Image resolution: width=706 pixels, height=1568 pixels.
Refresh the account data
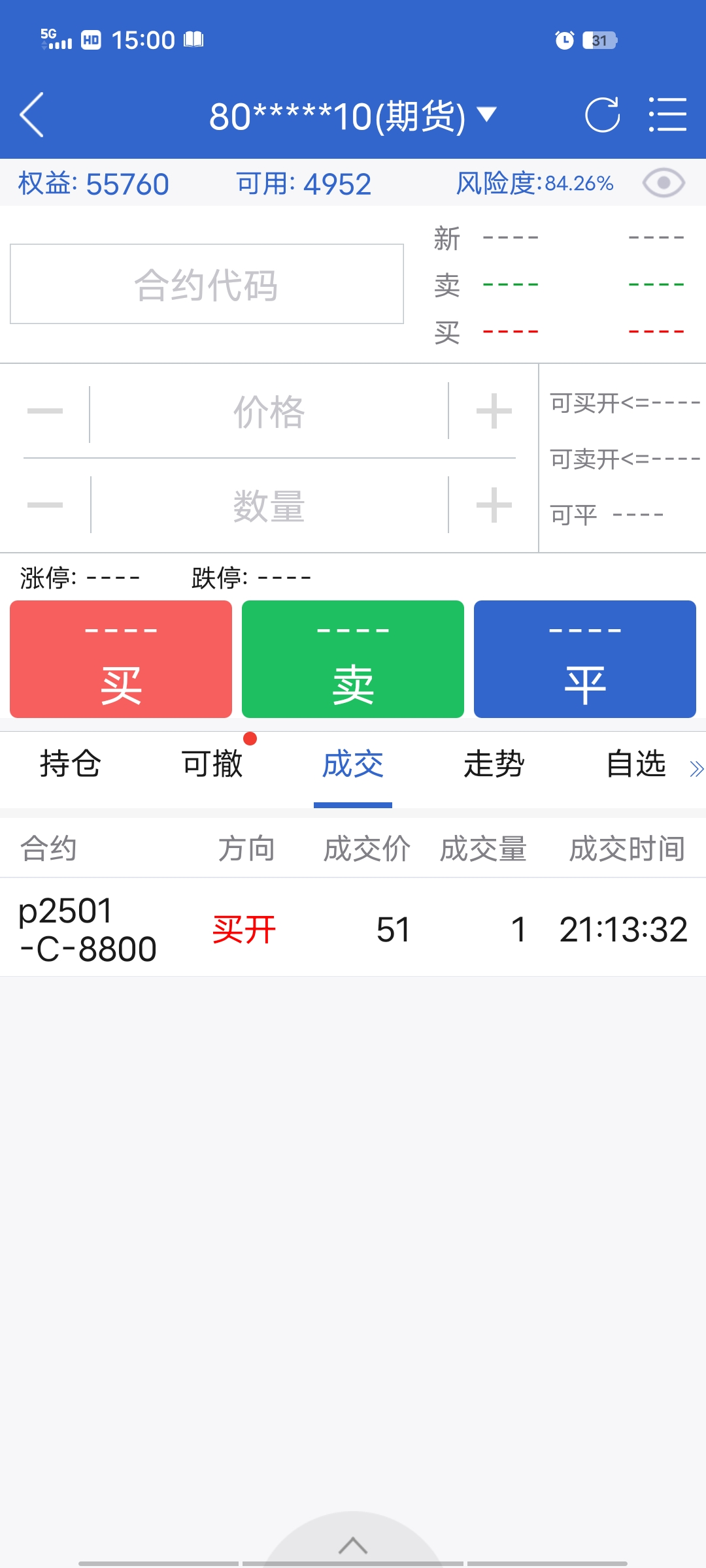point(602,115)
